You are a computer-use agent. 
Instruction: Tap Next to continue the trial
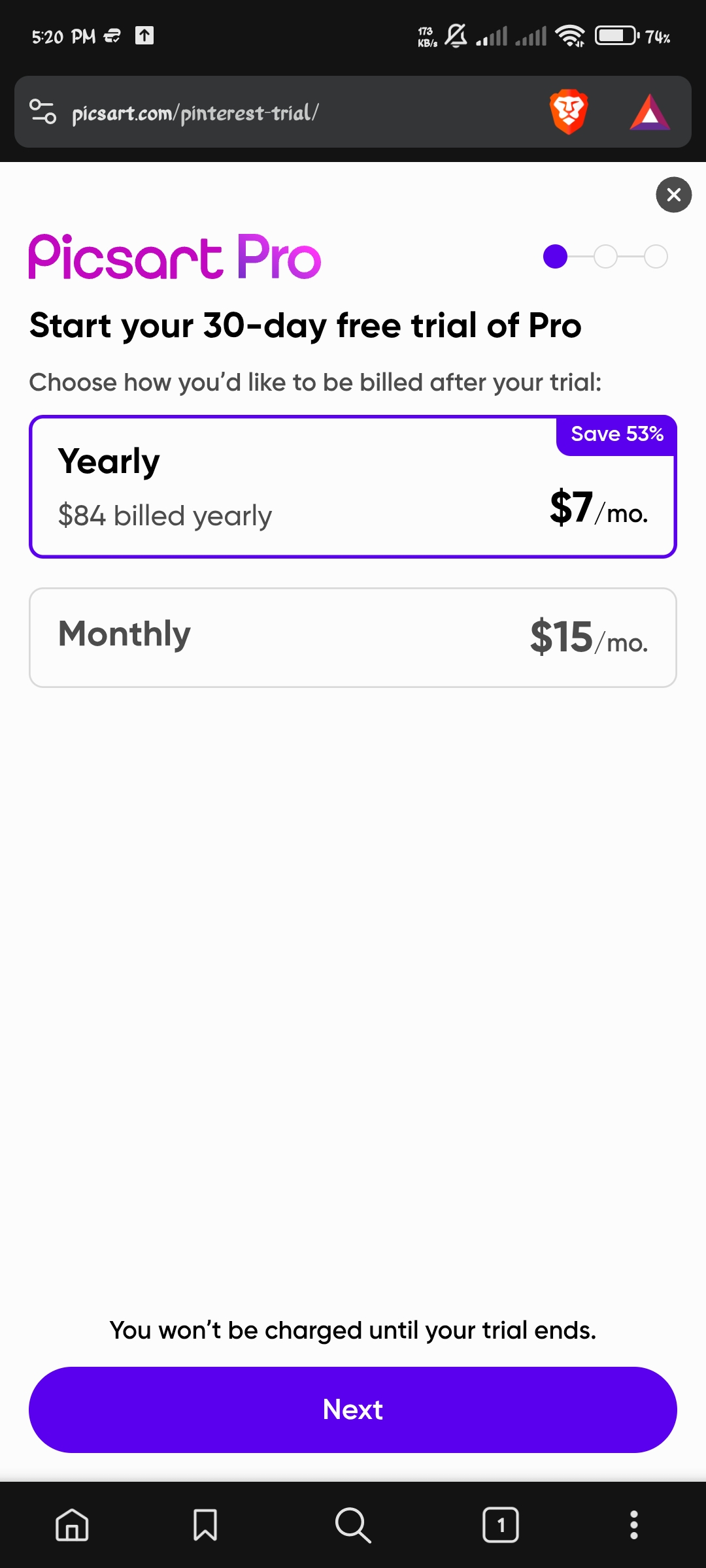click(353, 1409)
